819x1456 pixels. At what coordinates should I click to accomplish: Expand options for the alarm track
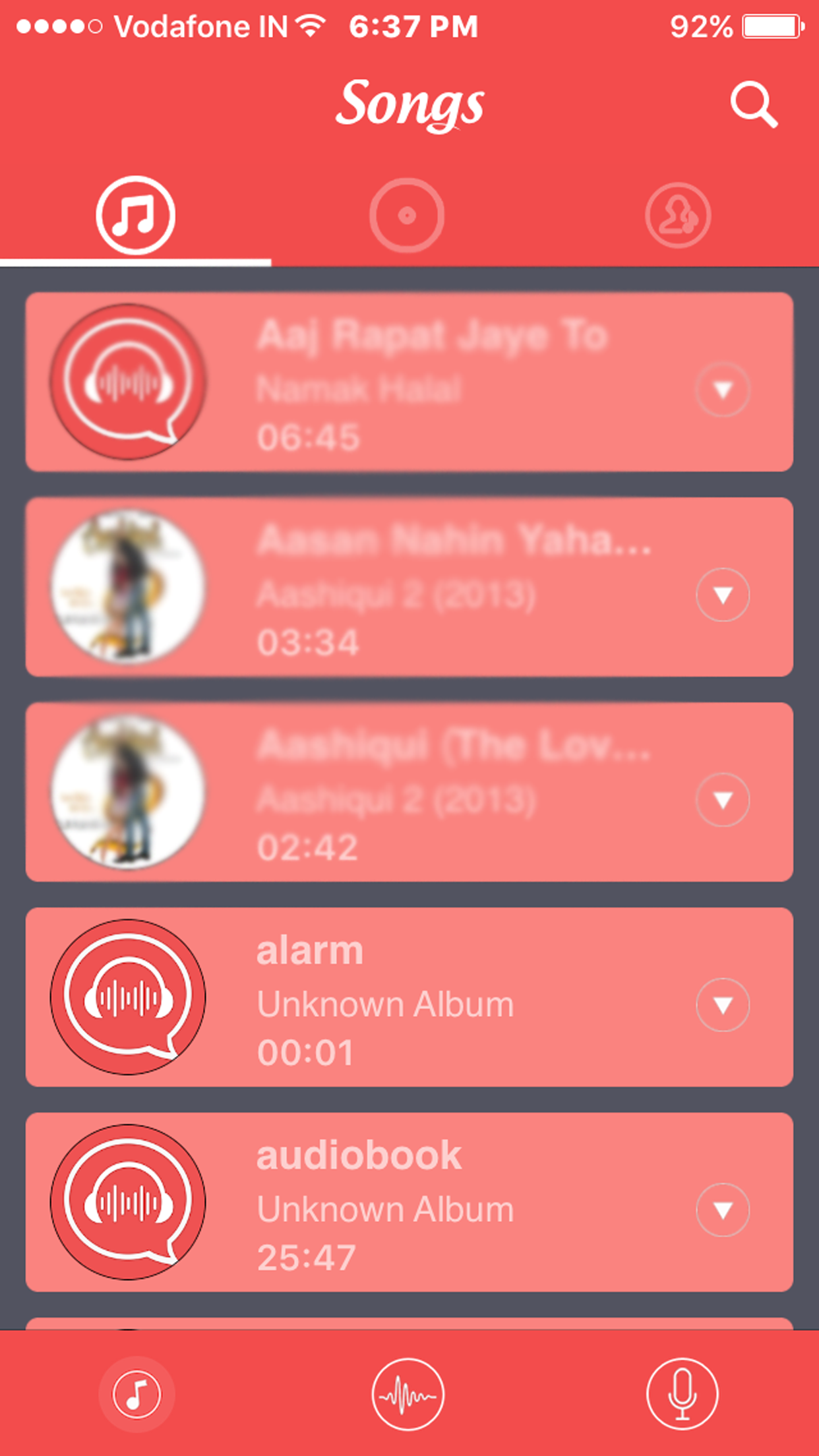[x=723, y=1005]
